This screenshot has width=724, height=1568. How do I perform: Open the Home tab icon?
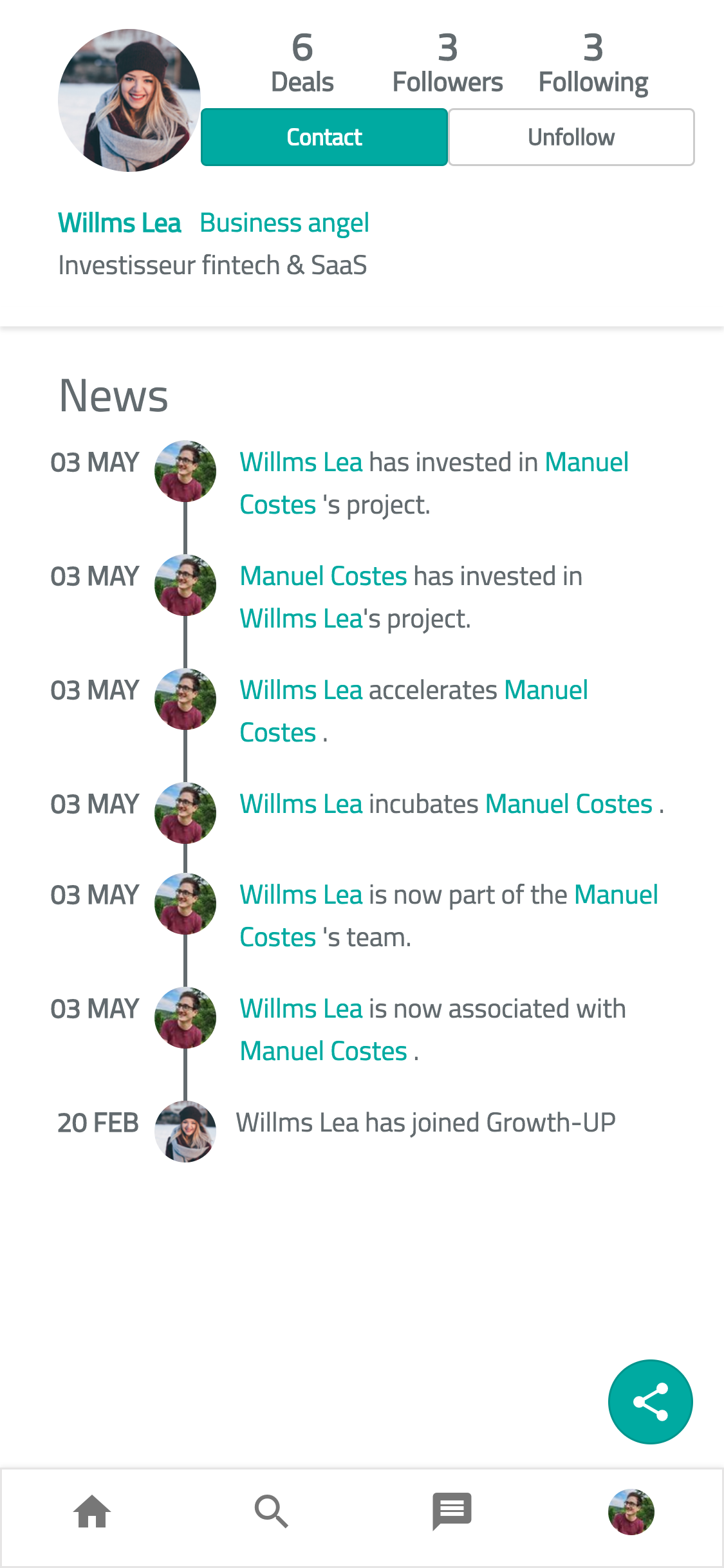90,1512
